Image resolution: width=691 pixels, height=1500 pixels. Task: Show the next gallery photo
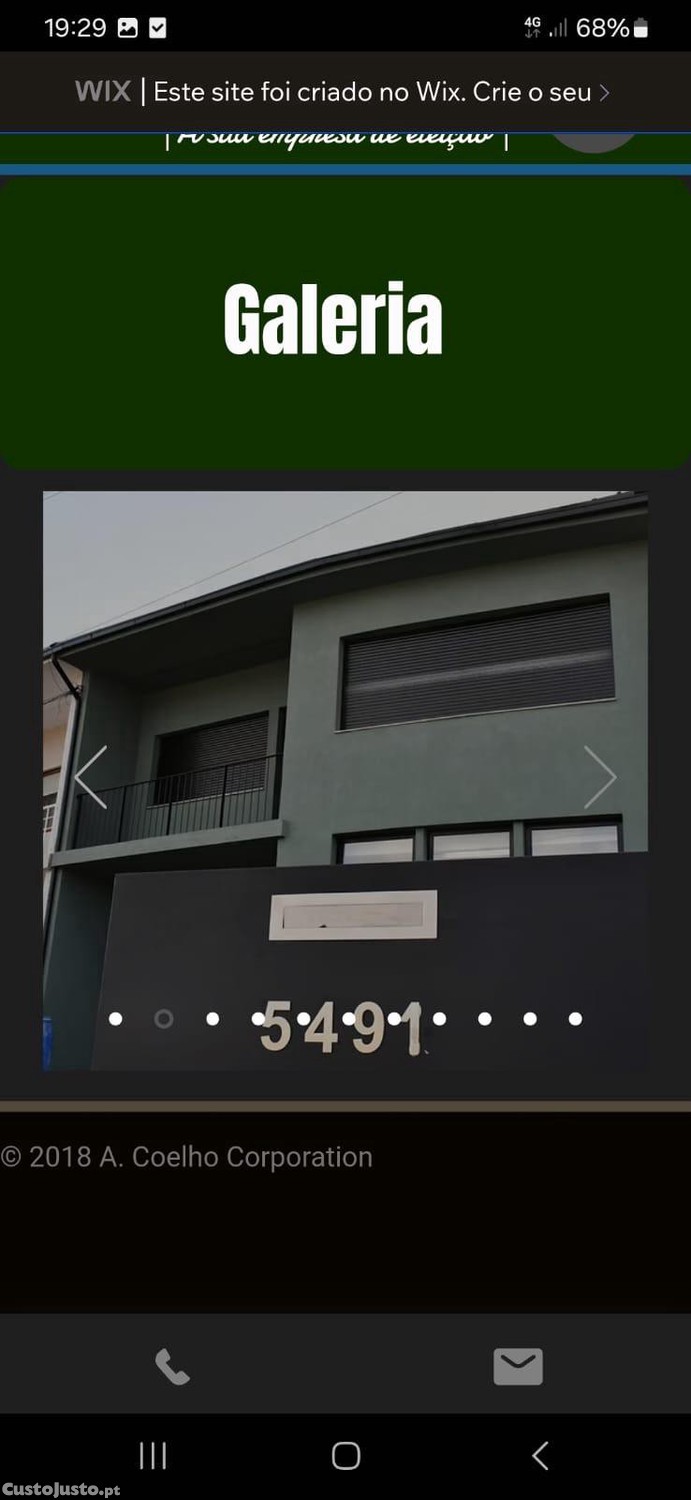tap(599, 776)
